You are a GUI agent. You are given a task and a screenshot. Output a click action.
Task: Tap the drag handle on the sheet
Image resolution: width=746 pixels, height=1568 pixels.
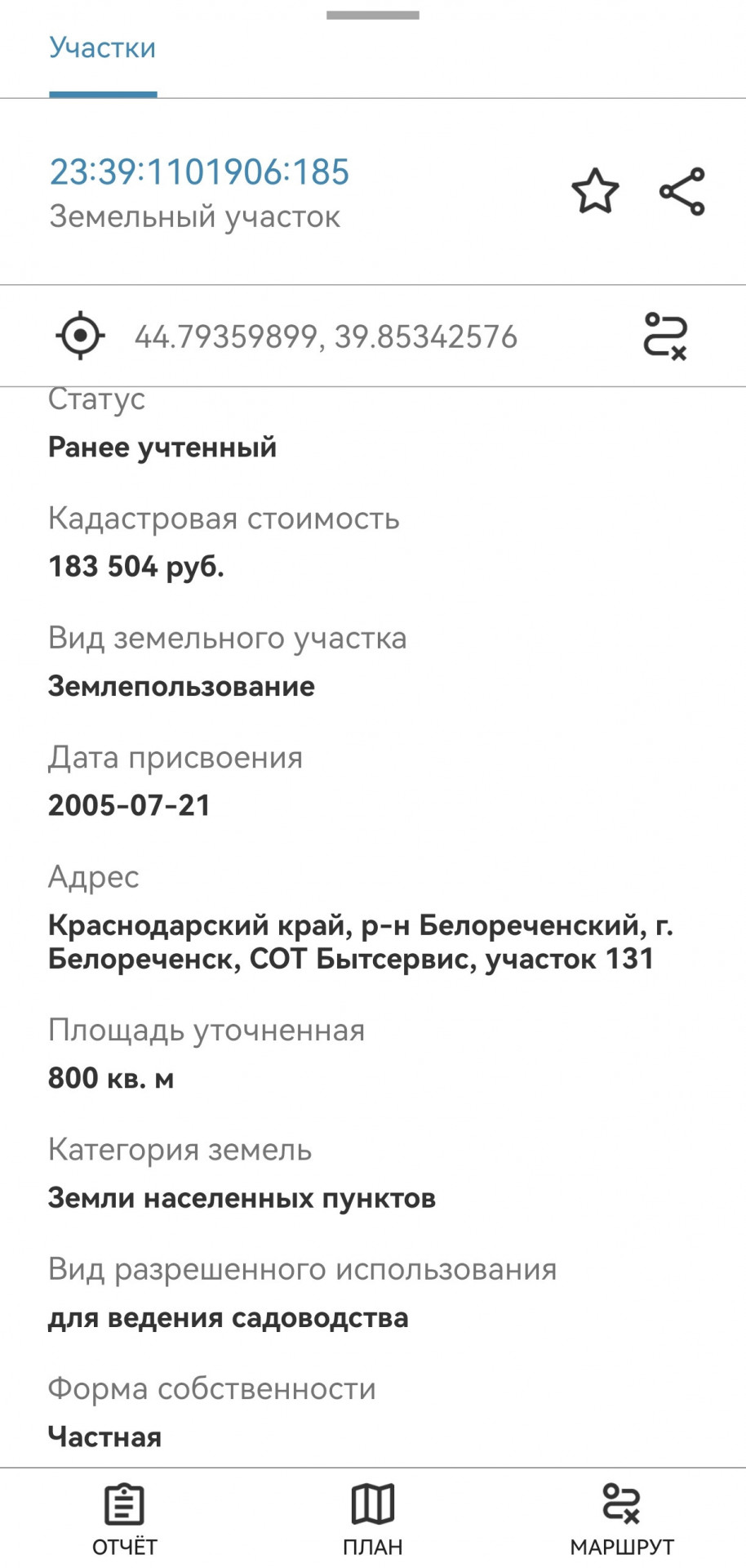[373, 15]
